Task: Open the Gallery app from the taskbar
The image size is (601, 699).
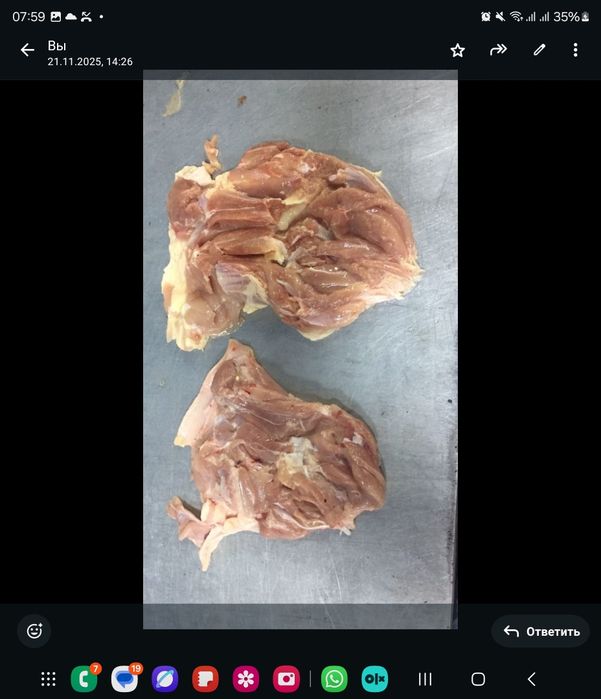Action: [245, 679]
